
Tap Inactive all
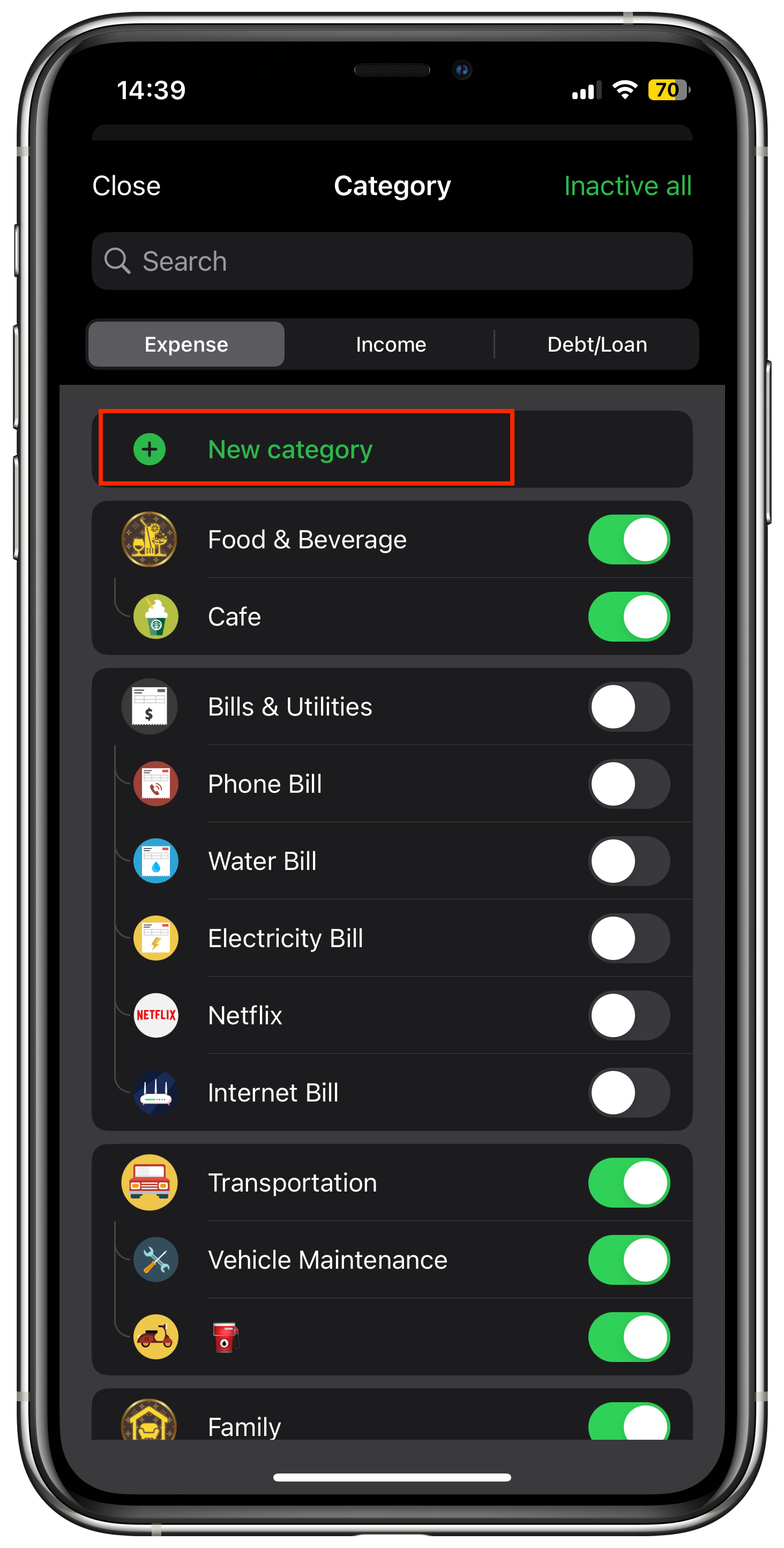click(627, 185)
